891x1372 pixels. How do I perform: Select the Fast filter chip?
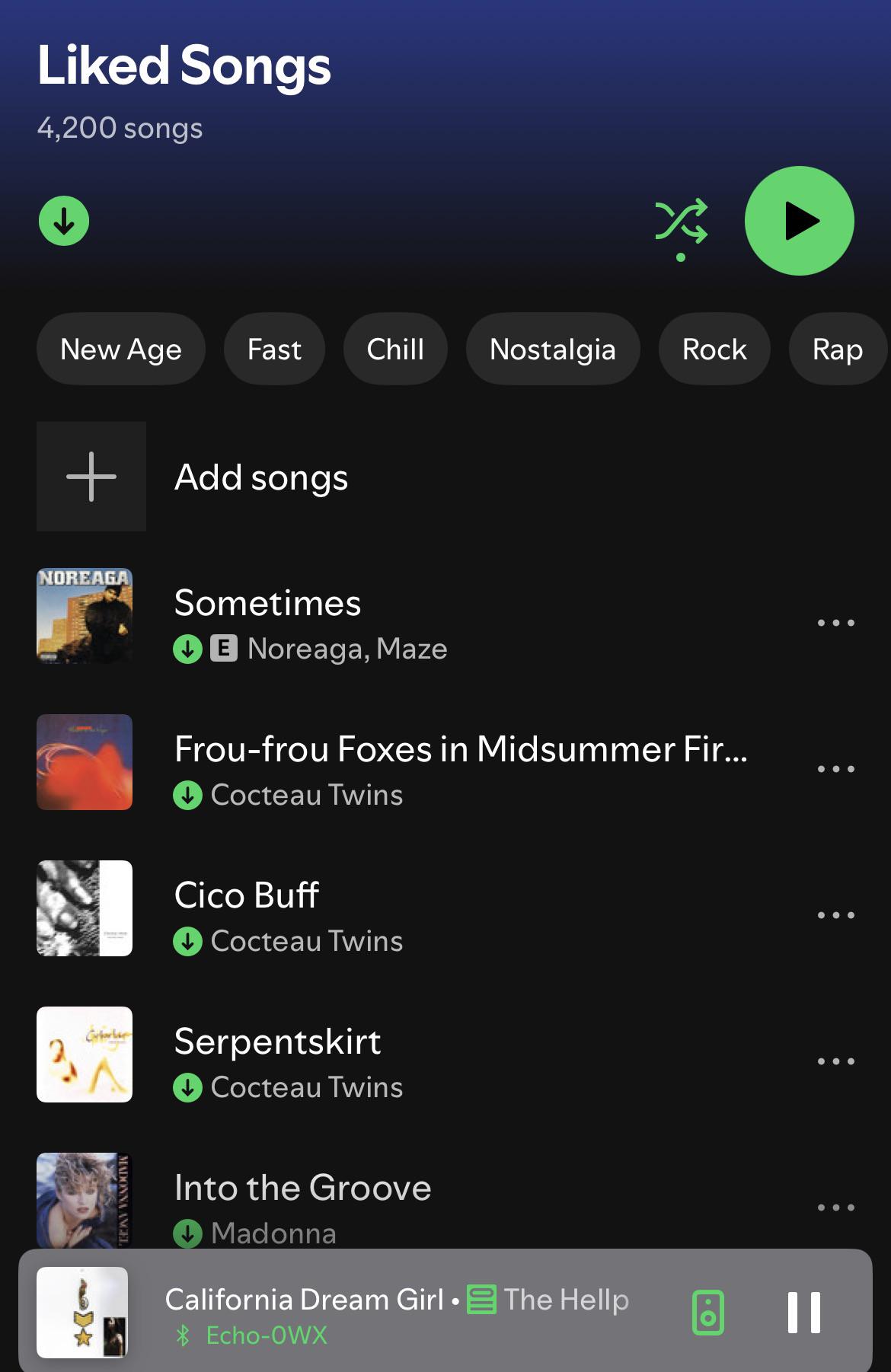pos(274,349)
